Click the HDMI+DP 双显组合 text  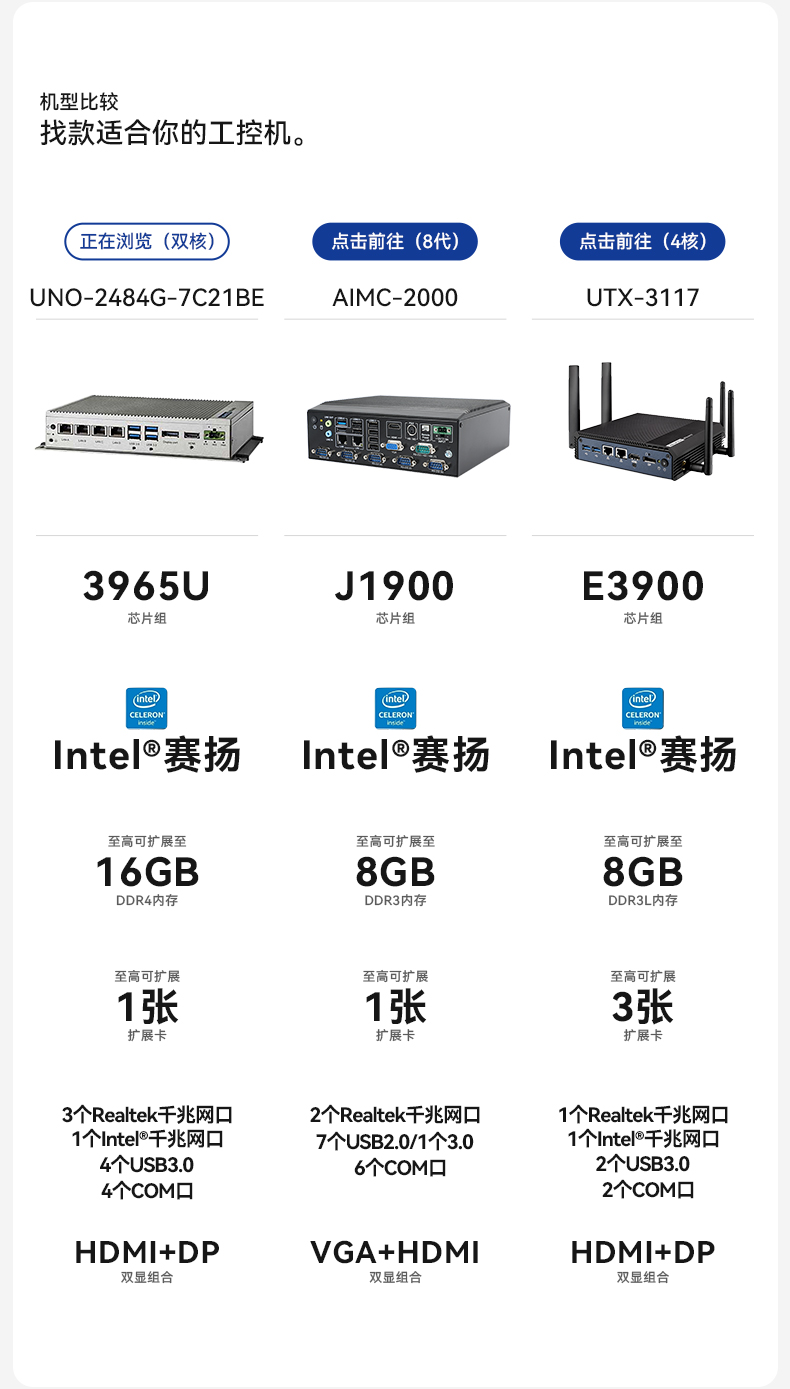146,1252
